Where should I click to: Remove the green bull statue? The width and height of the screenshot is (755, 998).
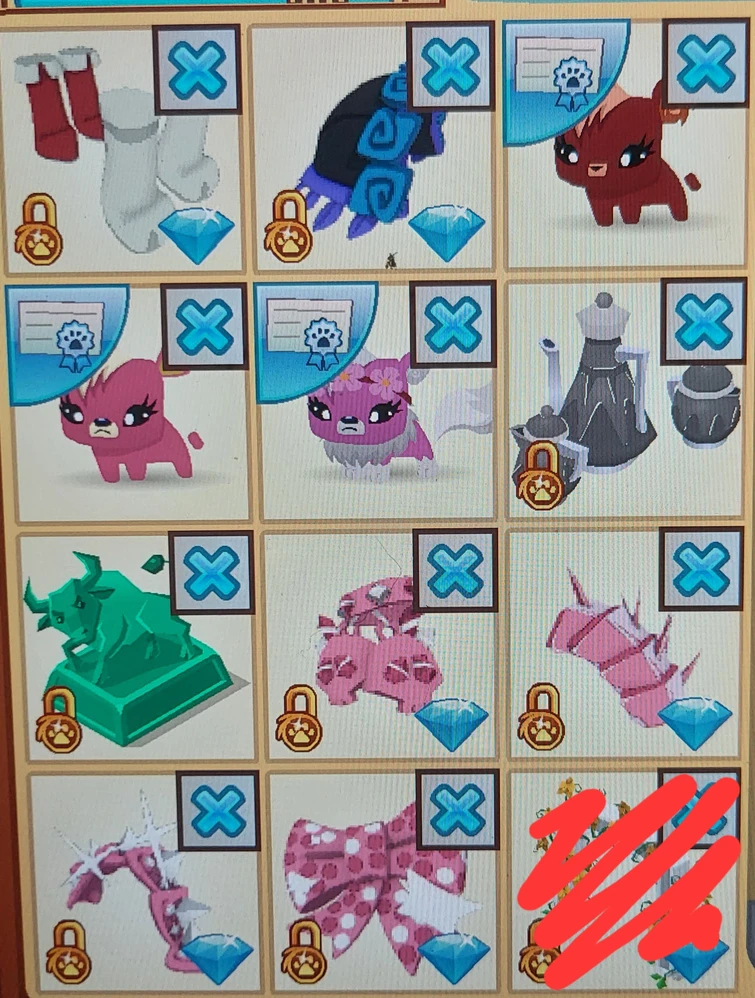coord(211,573)
